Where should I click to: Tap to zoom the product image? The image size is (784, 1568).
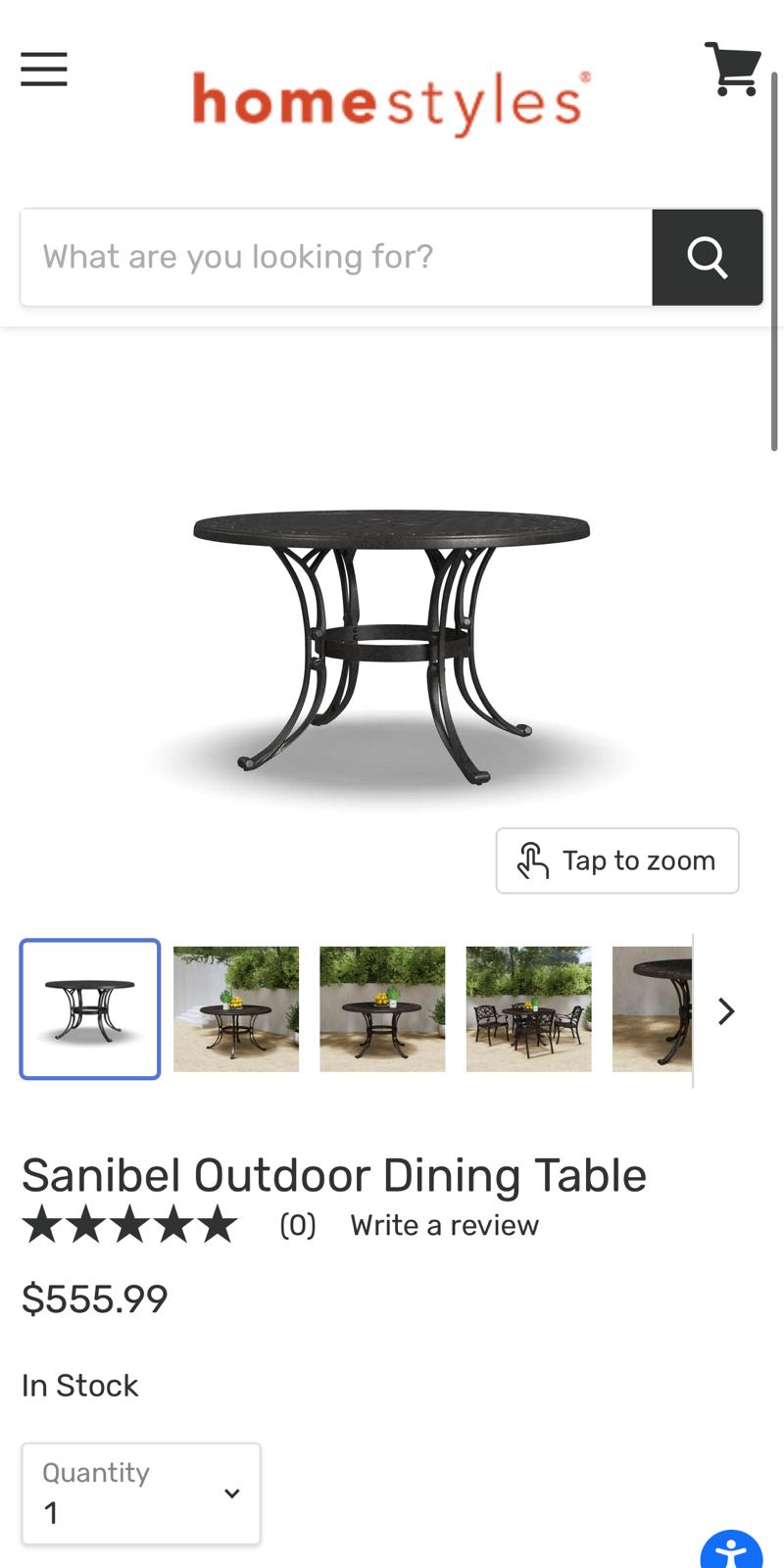click(617, 860)
